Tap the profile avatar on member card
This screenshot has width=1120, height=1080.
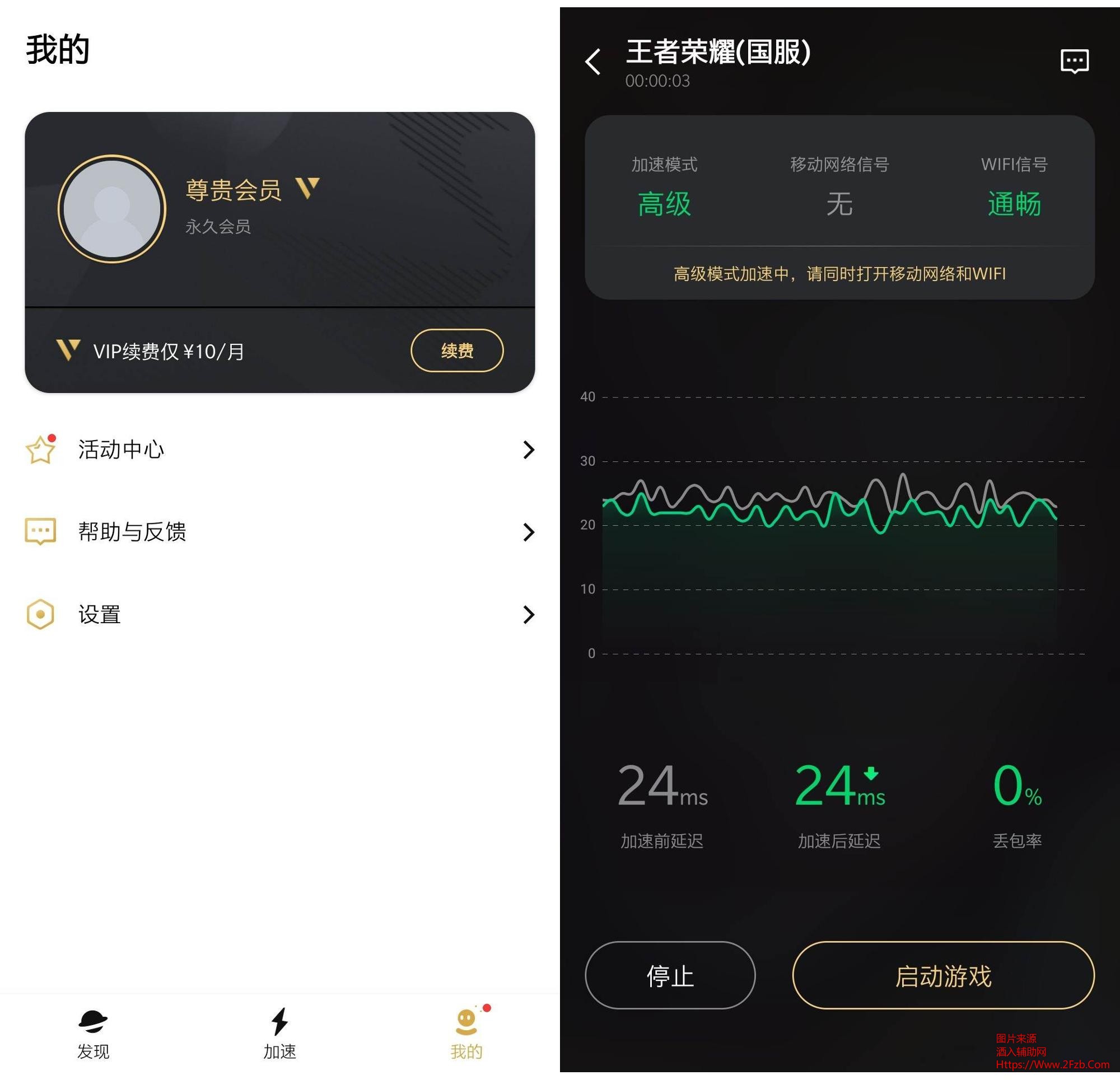tap(112, 209)
